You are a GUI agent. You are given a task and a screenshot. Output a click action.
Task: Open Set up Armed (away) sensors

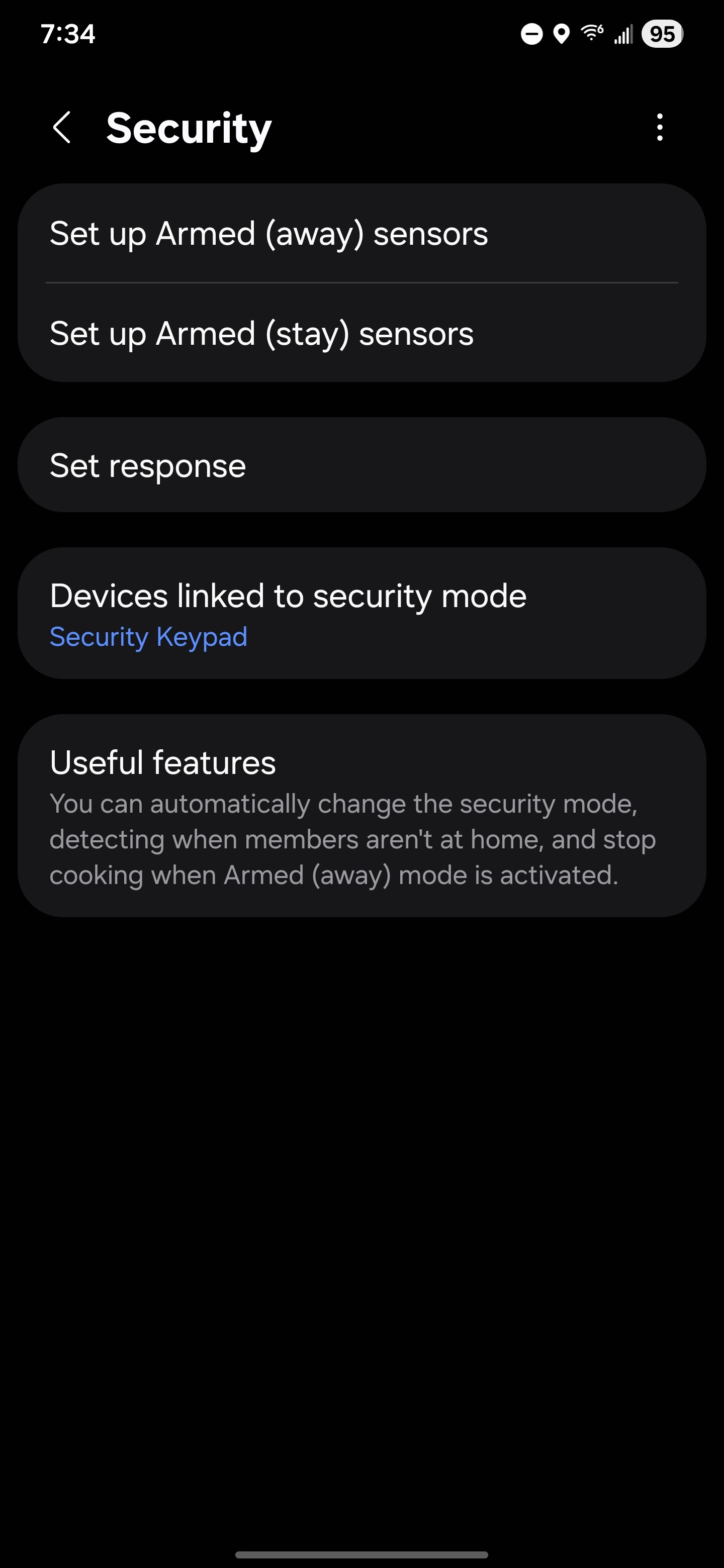point(361,234)
